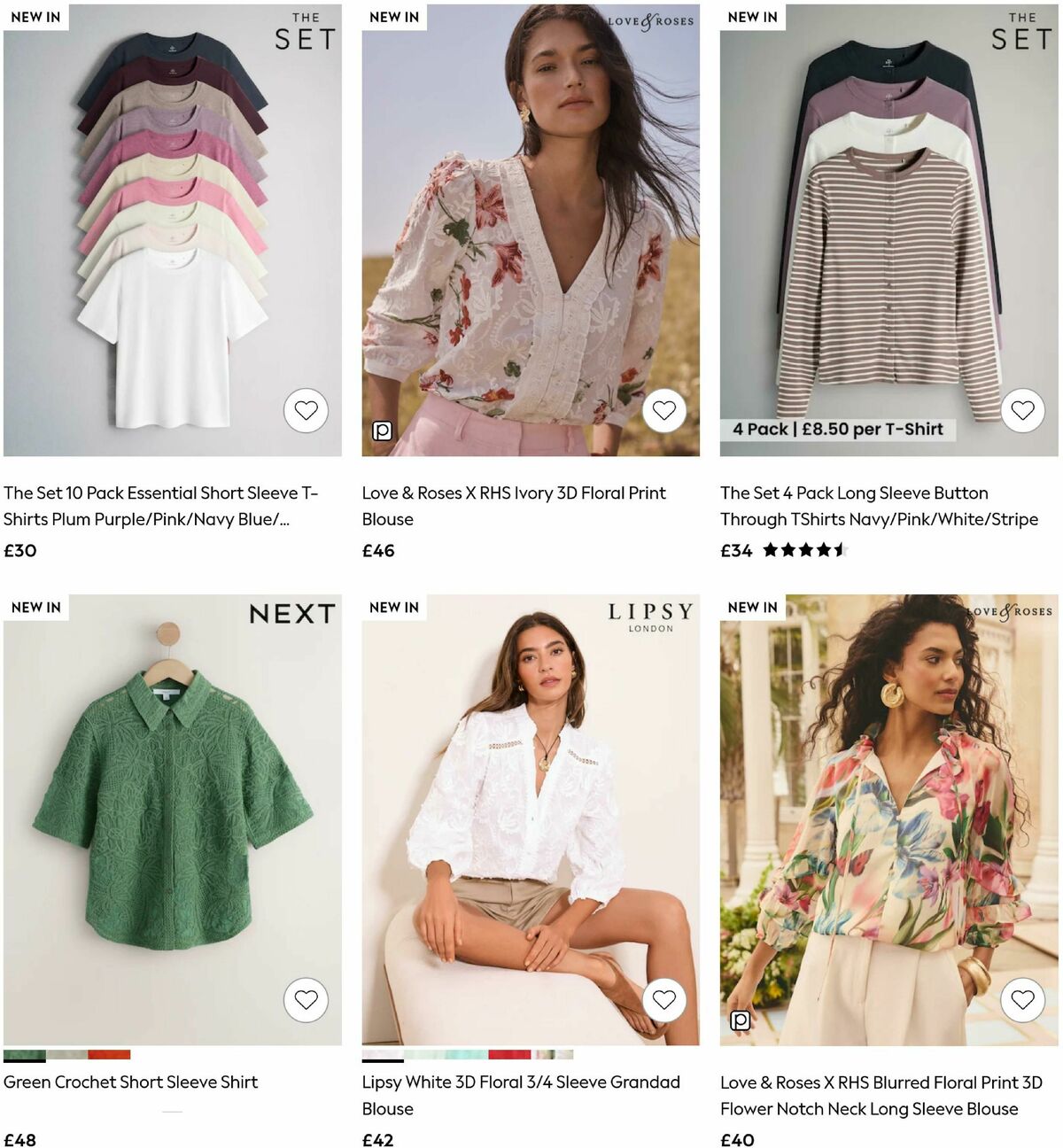1063x1148 pixels.
Task: Click the heart icon on the 10 Pack T-Shirts
Action: tap(307, 410)
